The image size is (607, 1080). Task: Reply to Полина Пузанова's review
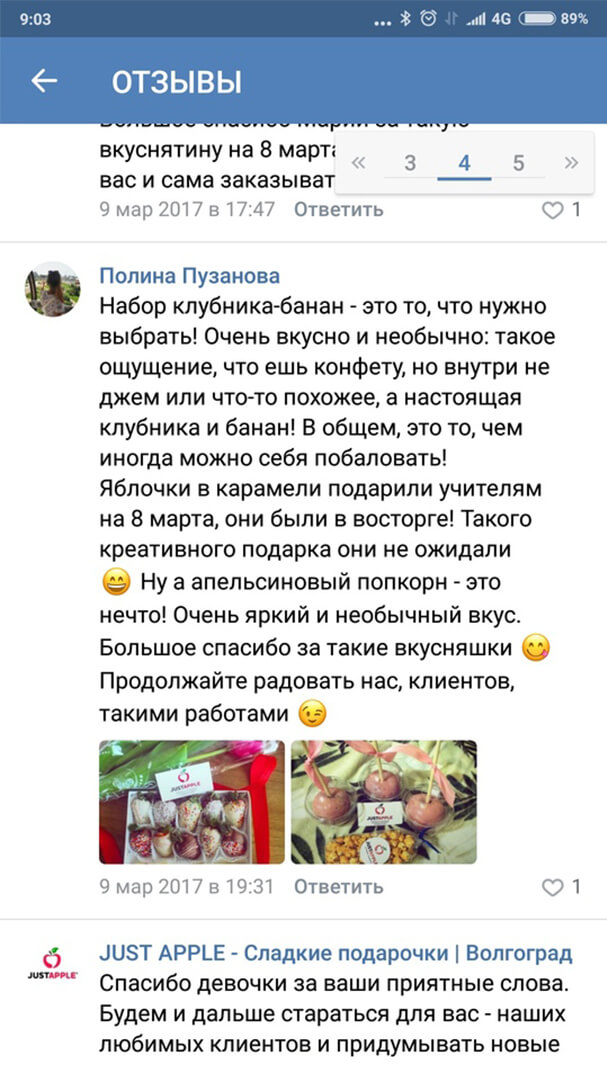pyautogui.click(x=338, y=886)
